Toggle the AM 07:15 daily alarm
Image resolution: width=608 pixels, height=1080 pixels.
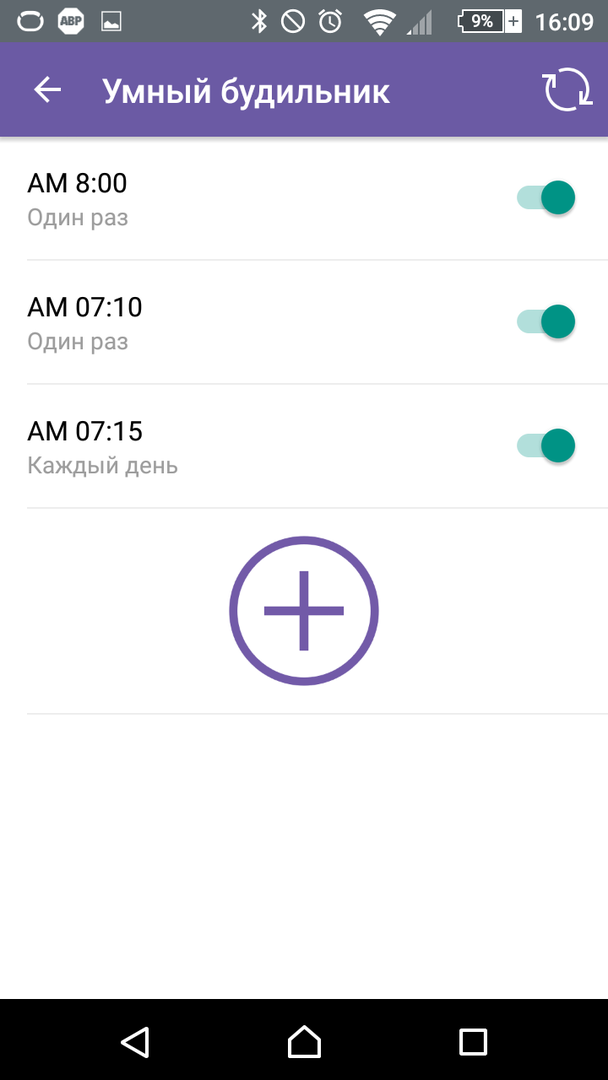click(x=546, y=445)
